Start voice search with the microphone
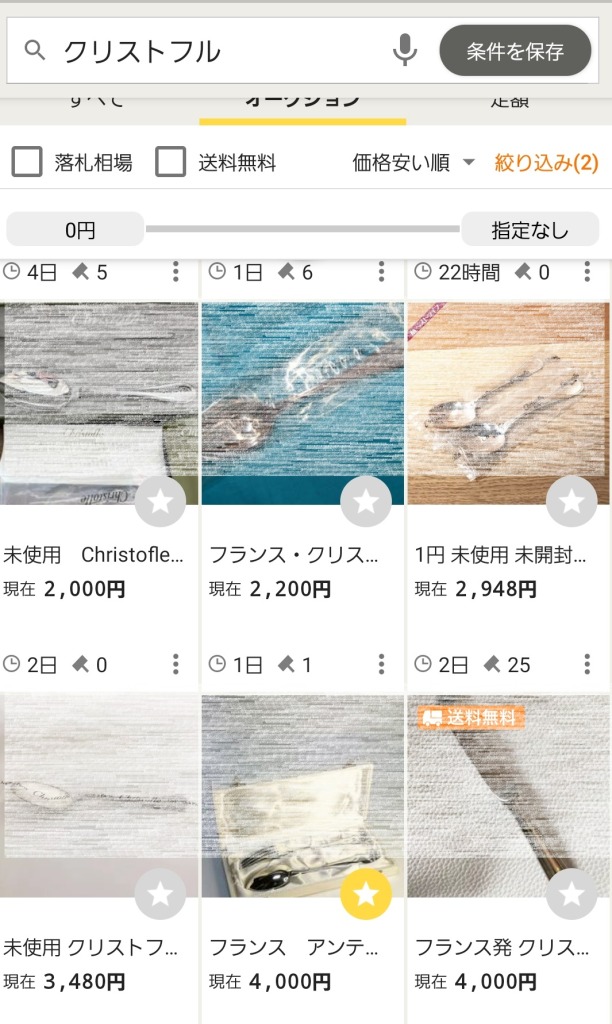This screenshot has height=1024, width=612. (405, 50)
